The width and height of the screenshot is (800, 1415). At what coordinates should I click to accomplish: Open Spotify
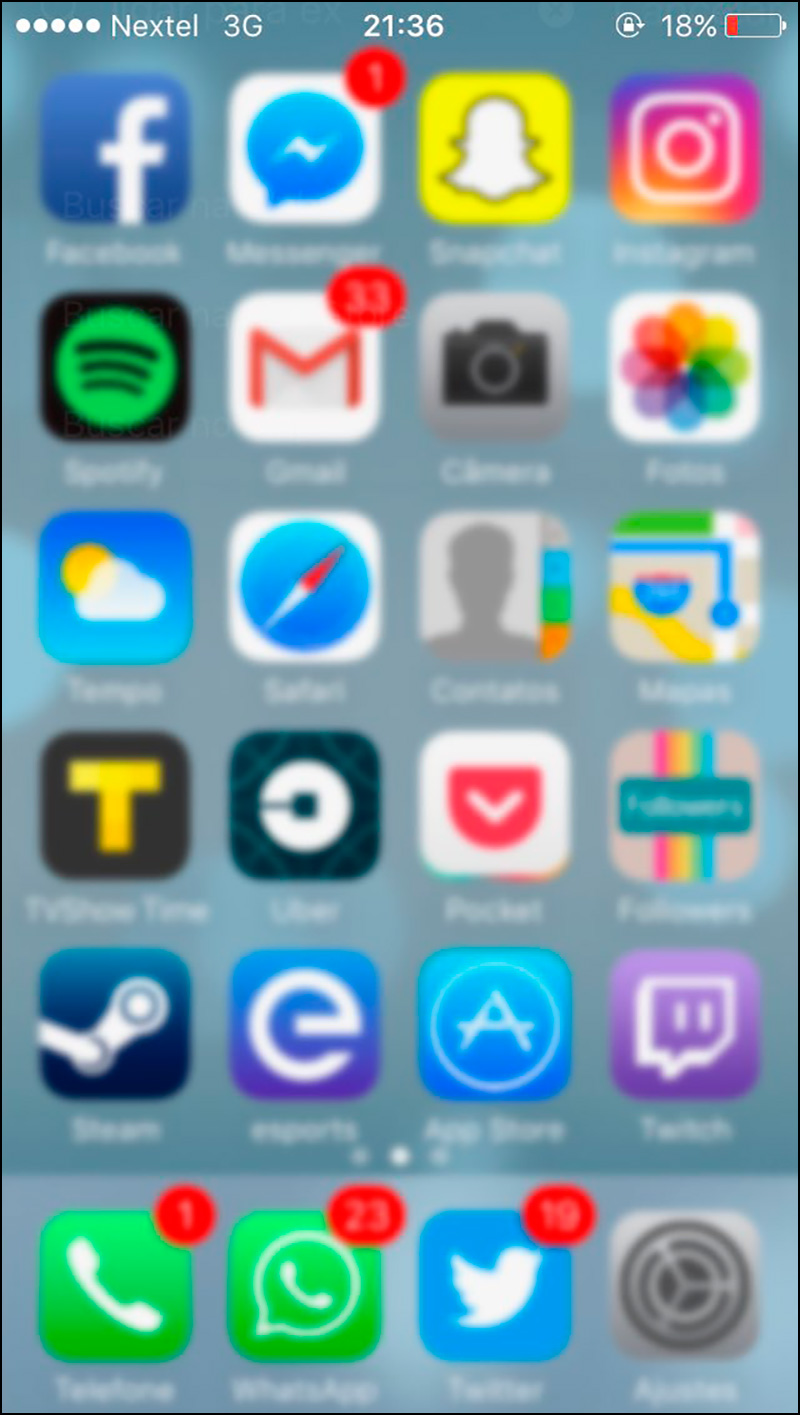coord(115,368)
